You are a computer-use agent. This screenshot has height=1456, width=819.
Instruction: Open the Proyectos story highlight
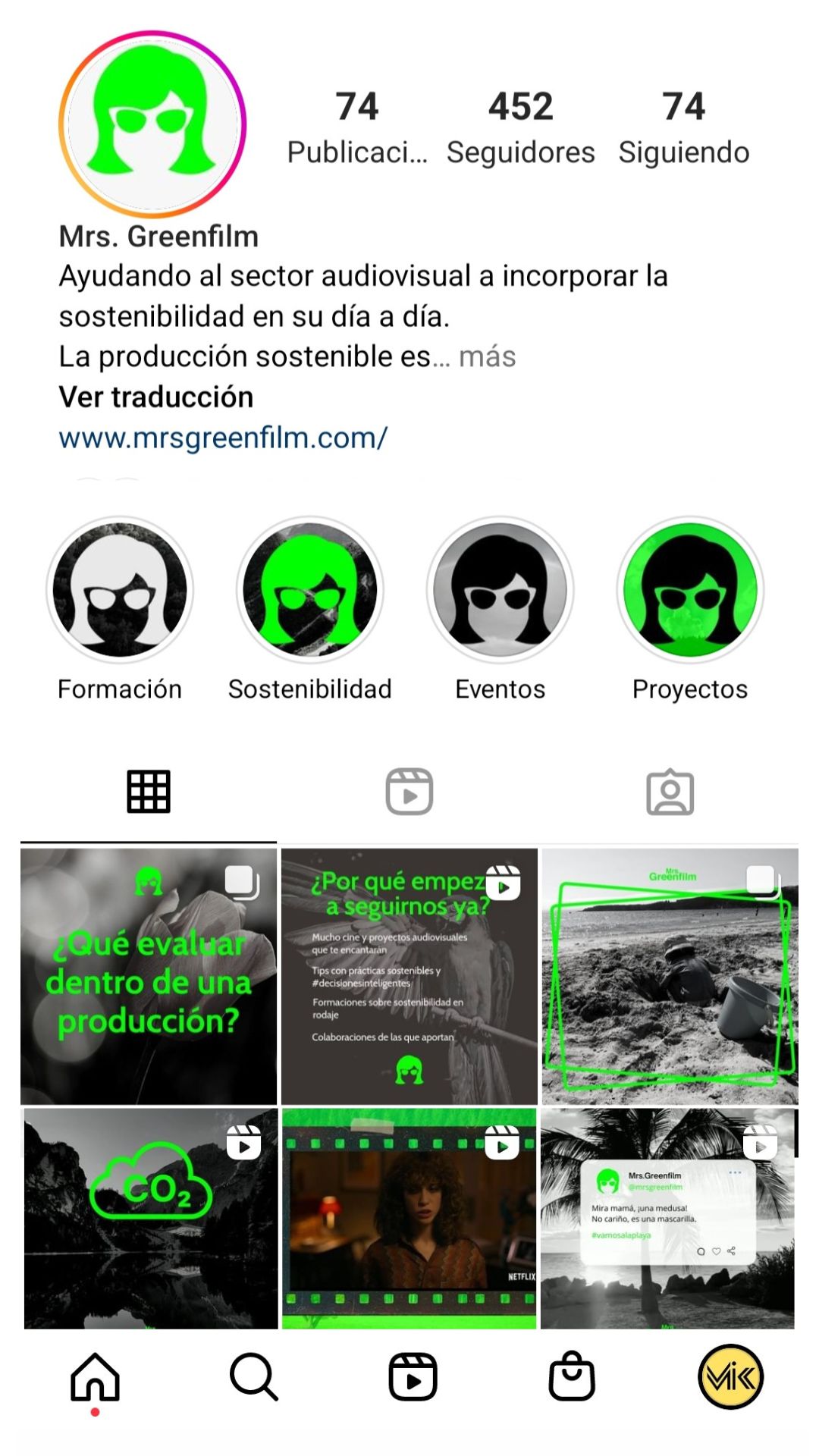(x=690, y=590)
